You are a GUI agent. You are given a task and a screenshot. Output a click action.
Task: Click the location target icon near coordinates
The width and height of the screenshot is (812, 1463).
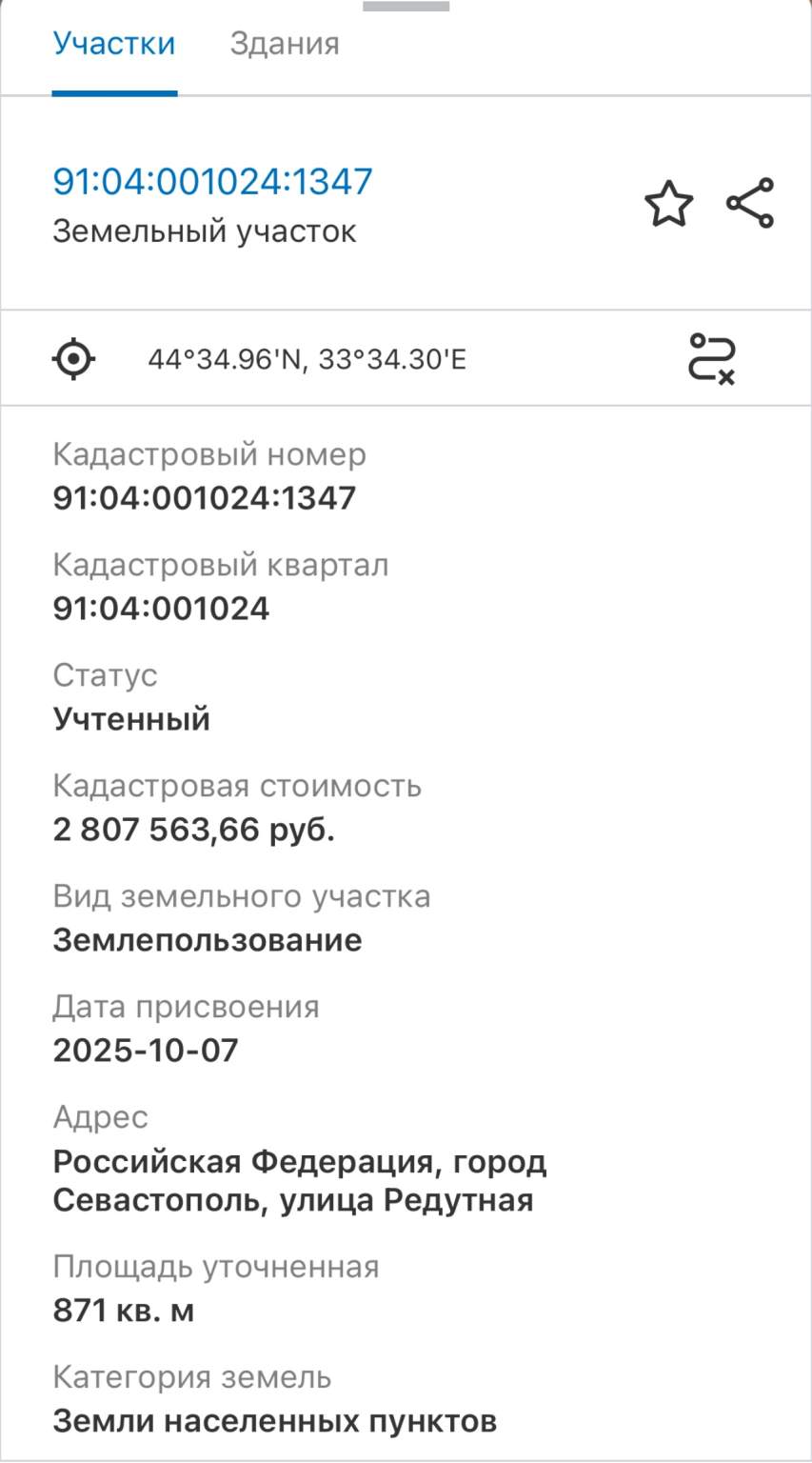pos(74,357)
